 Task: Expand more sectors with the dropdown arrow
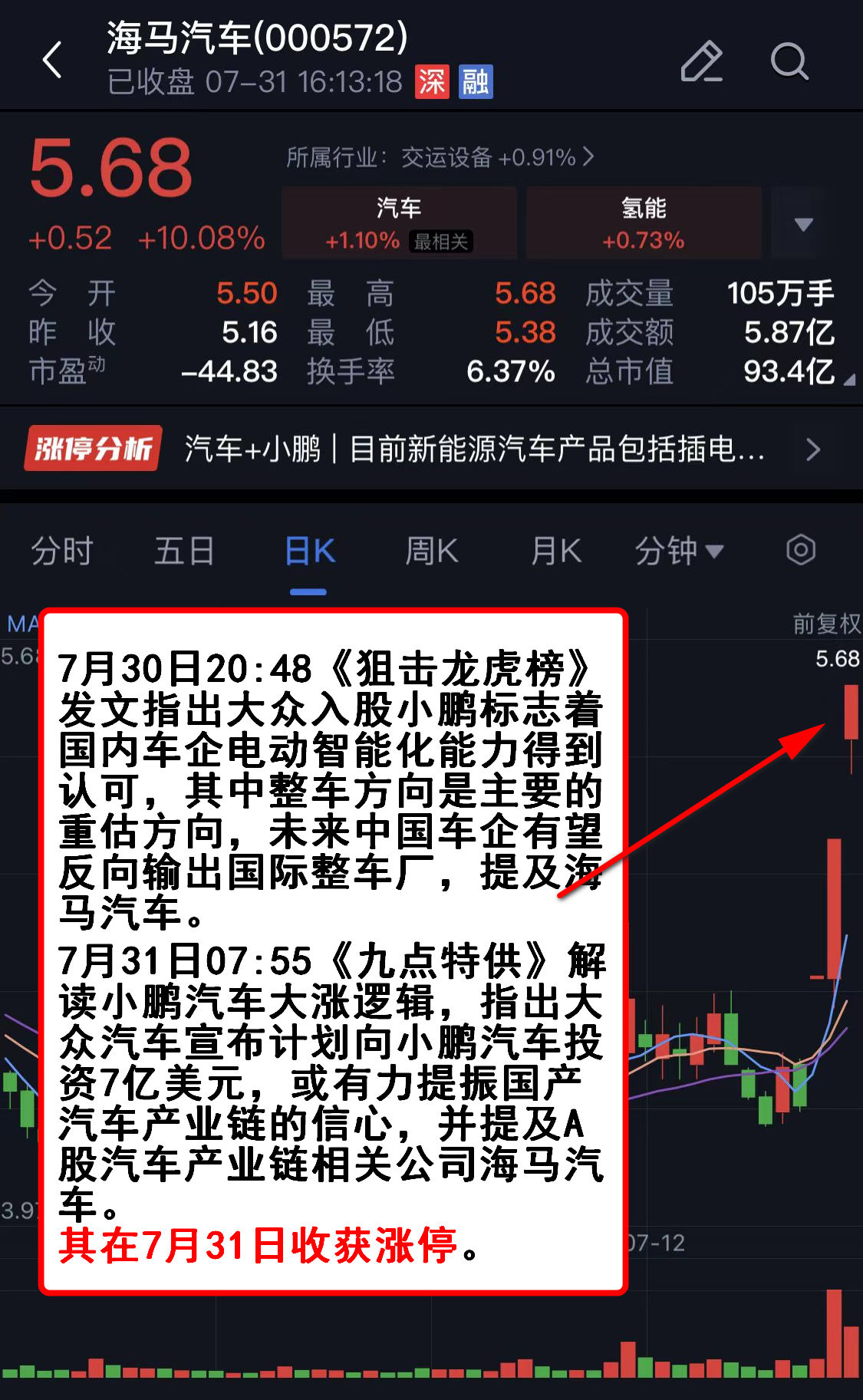coord(803,224)
